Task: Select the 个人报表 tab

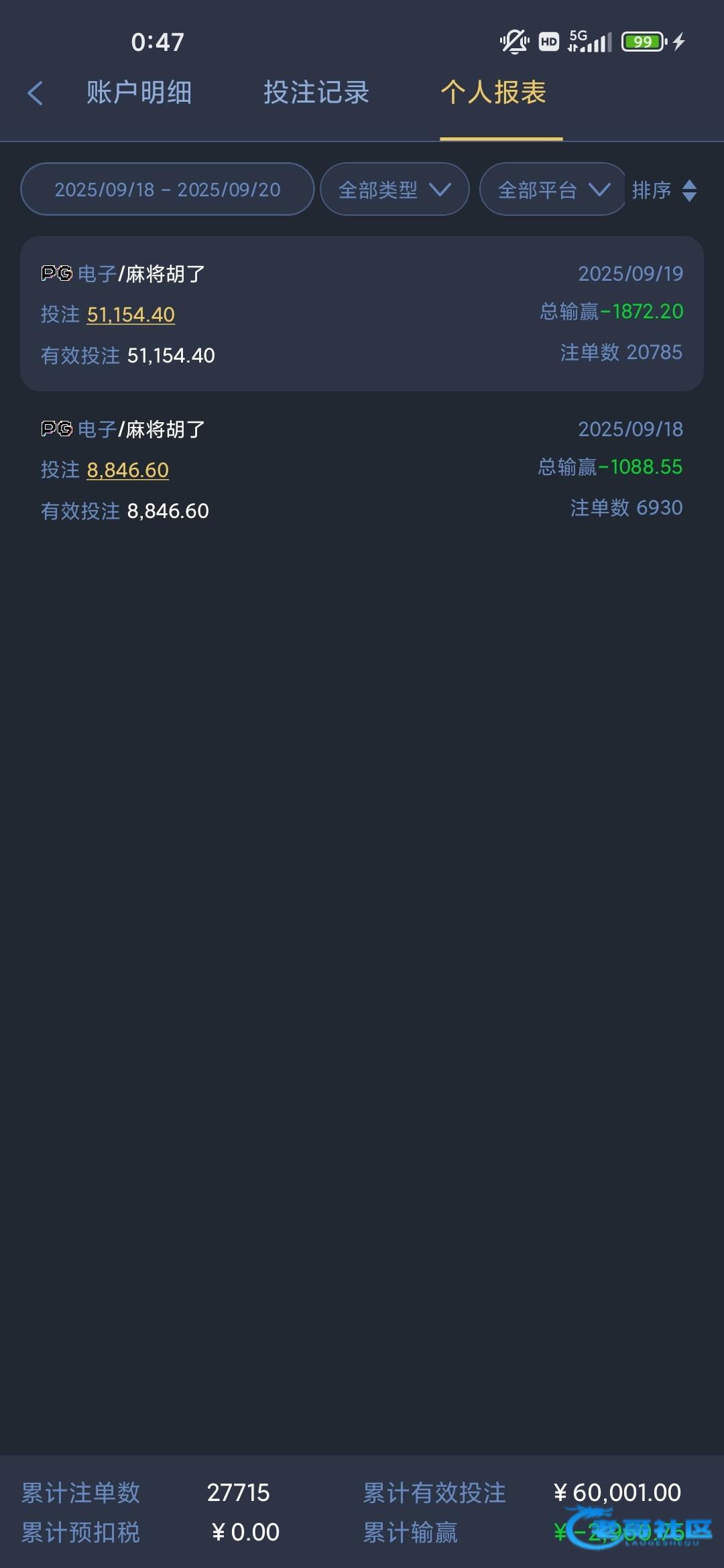Action: [493, 93]
